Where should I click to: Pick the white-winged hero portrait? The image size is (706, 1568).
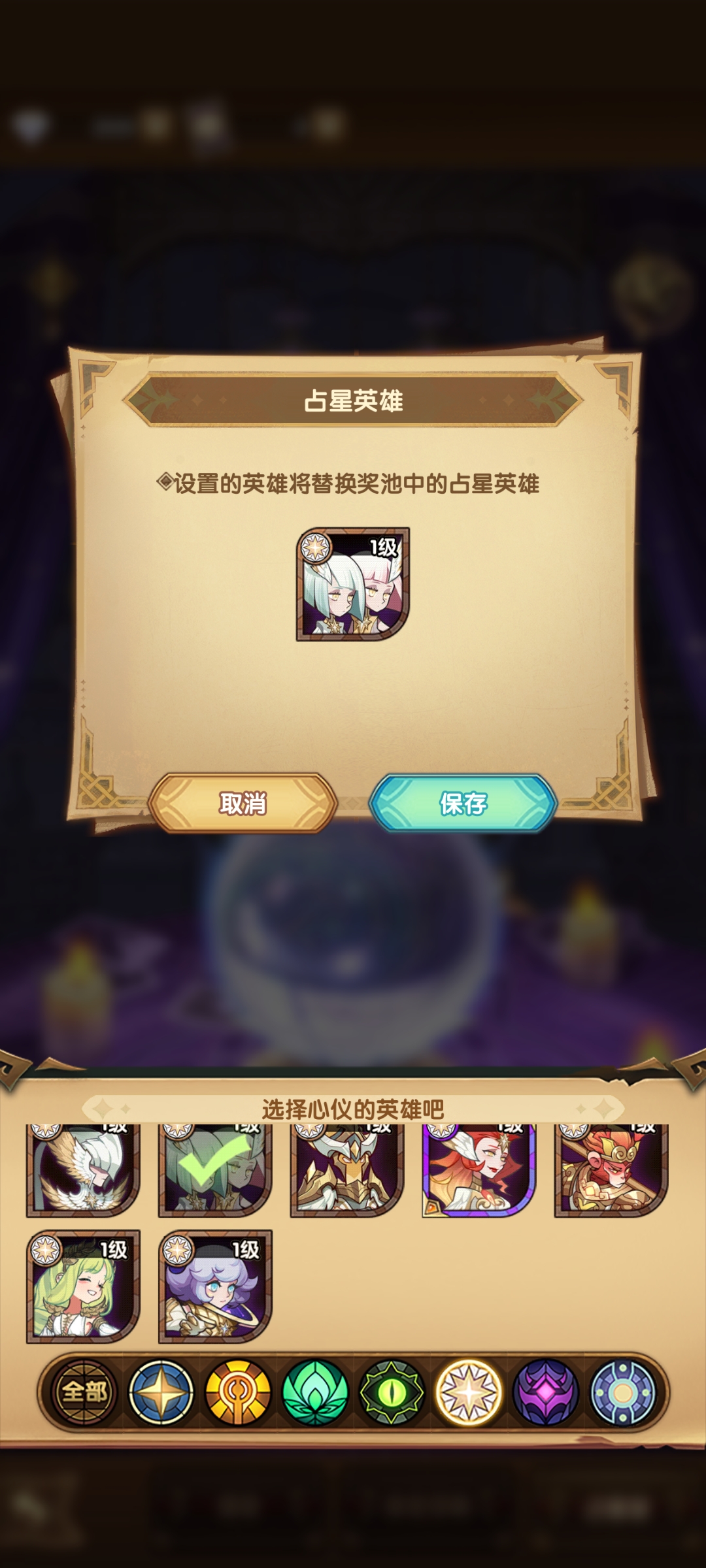83,1169
